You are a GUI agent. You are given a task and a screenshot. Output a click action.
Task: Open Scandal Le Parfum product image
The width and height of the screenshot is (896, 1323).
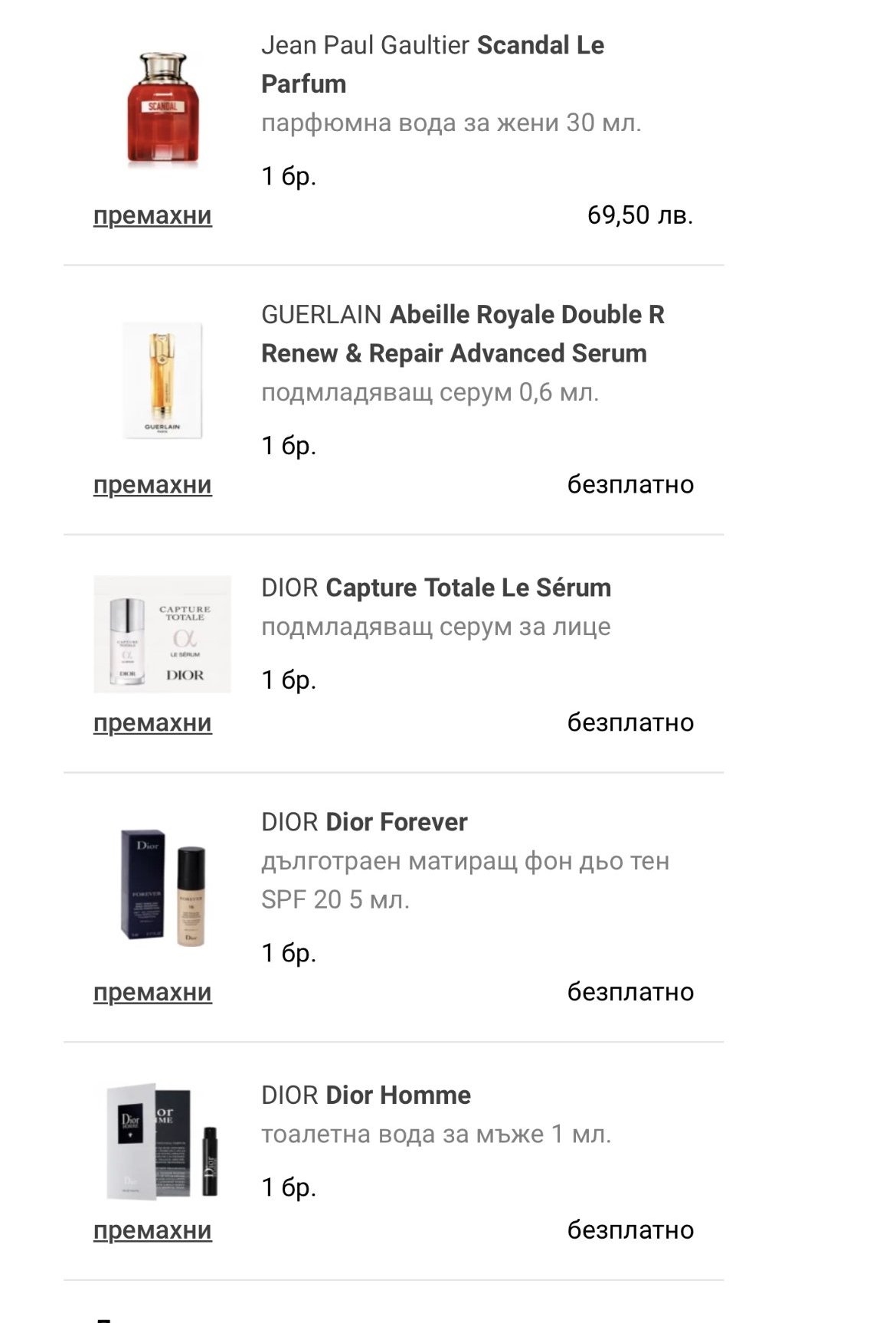pos(162,108)
